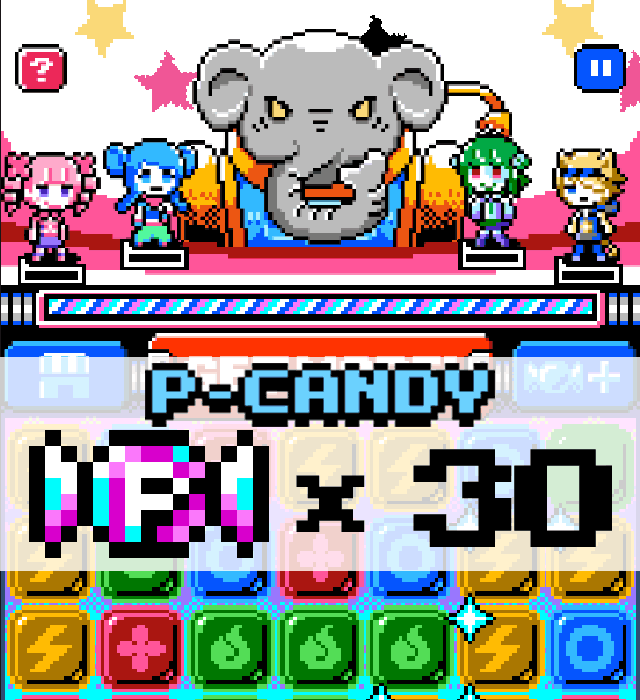Tap the red cross puzzle block
The width and height of the screenshot is (640, 700).
[142, 648]
